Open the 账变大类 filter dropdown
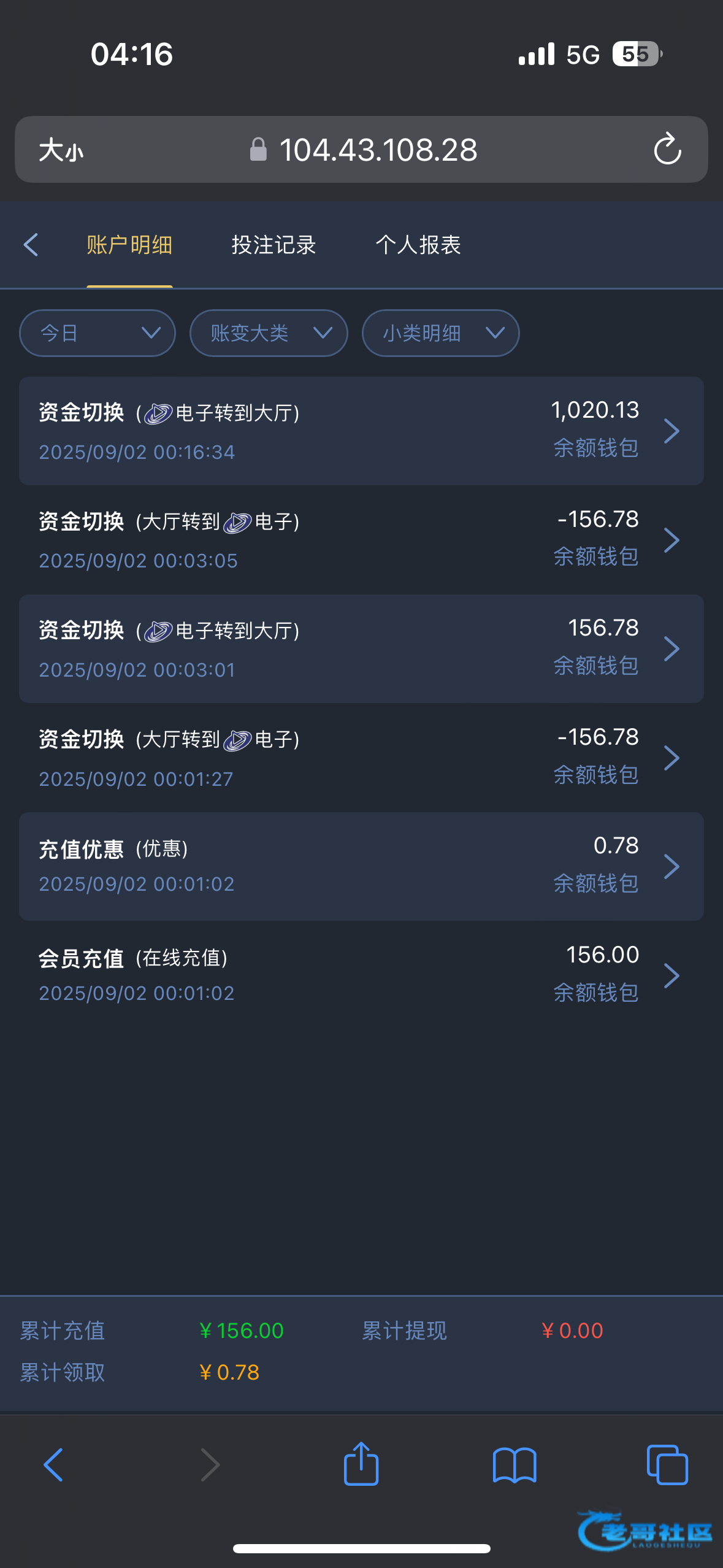The width and height of the screenshot is (723, 1568). click(269, 333)
